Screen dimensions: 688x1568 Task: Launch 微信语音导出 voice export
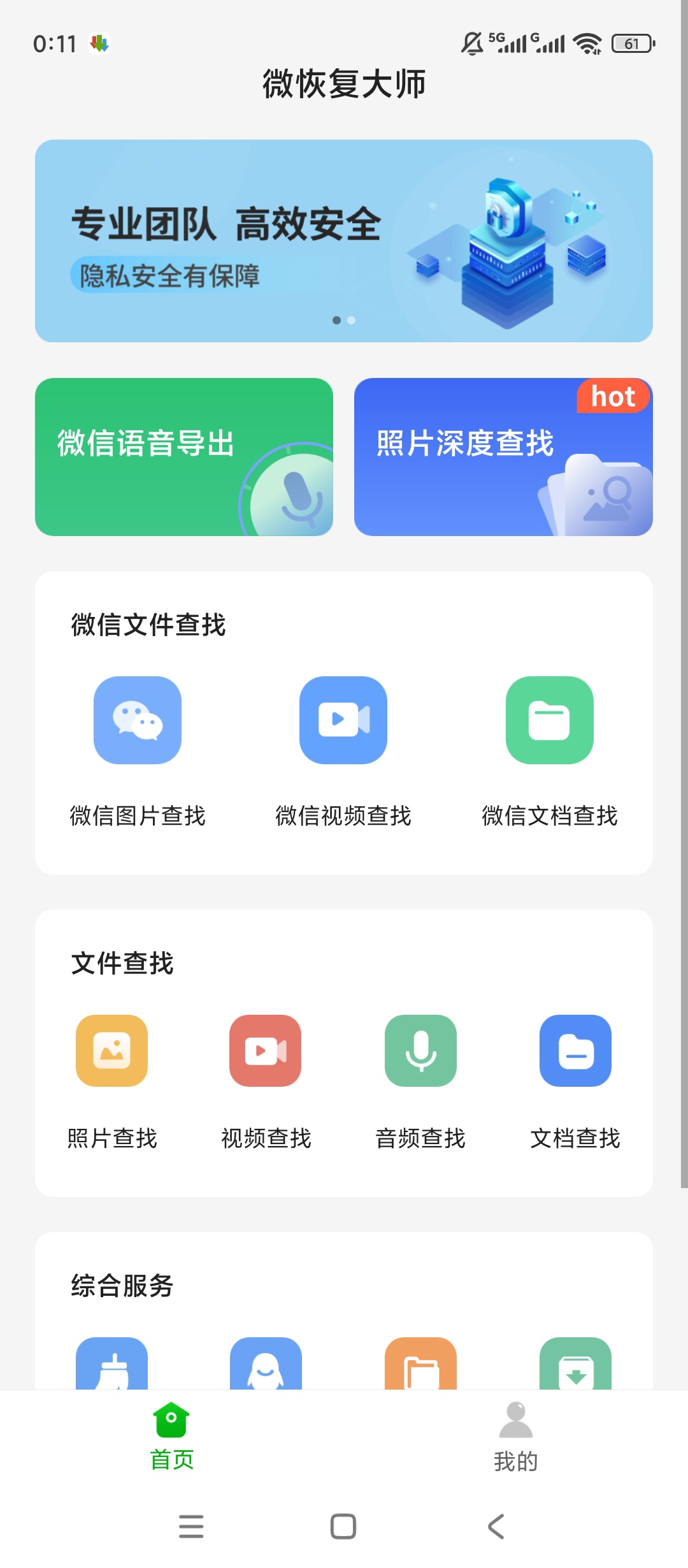pos(184,456)
